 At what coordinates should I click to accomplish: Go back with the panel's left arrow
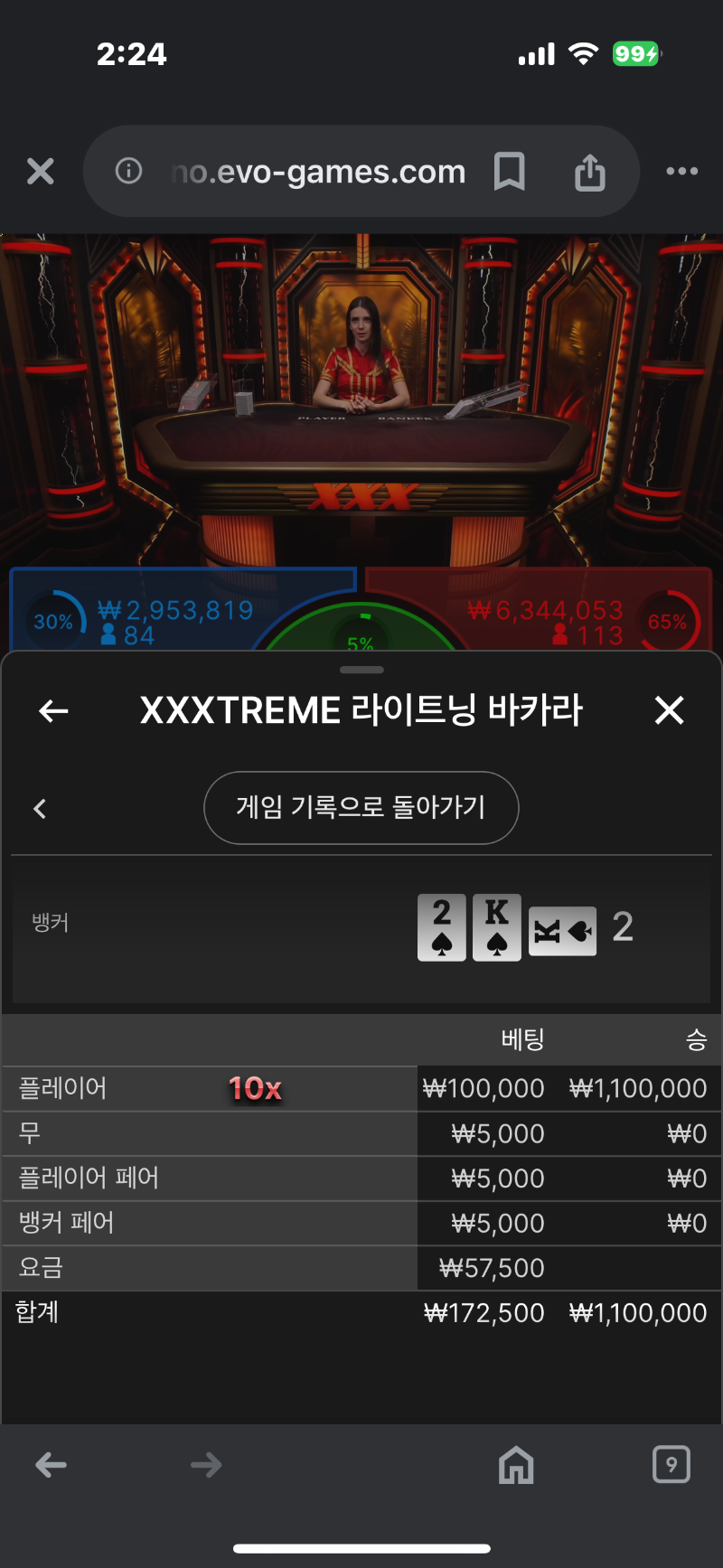[54, 711]
